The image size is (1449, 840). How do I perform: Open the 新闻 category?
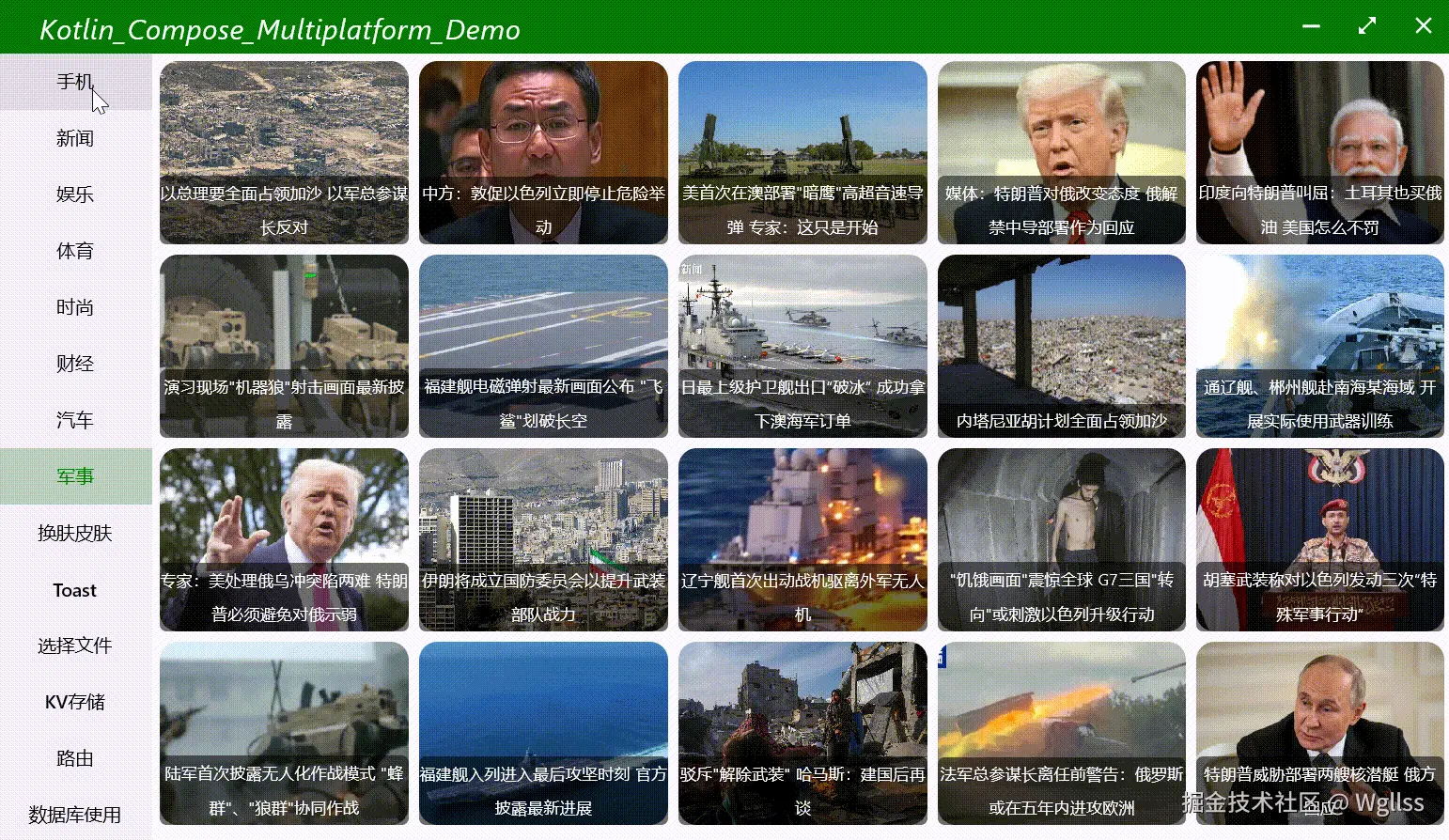click(75, 138)
